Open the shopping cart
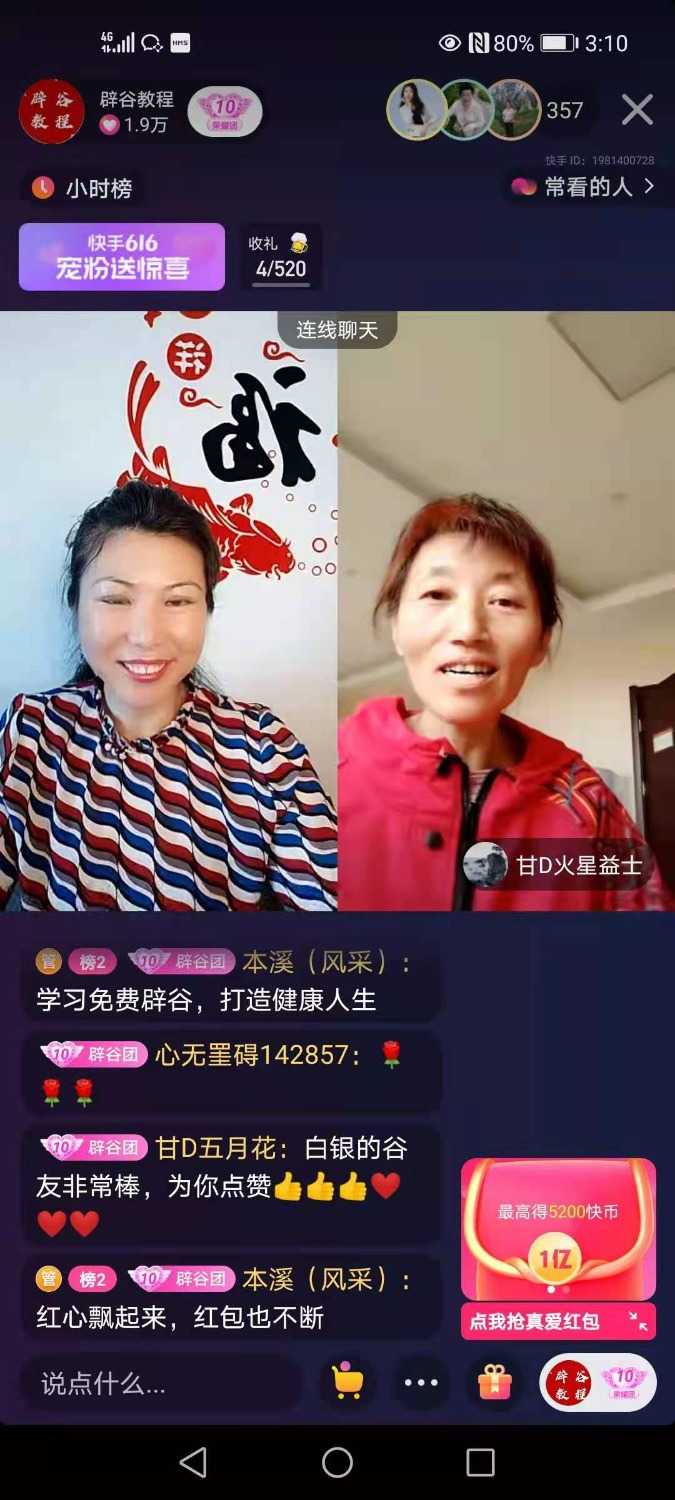This screenshot has width=675, height=1500. click(x=348, y=1383)
